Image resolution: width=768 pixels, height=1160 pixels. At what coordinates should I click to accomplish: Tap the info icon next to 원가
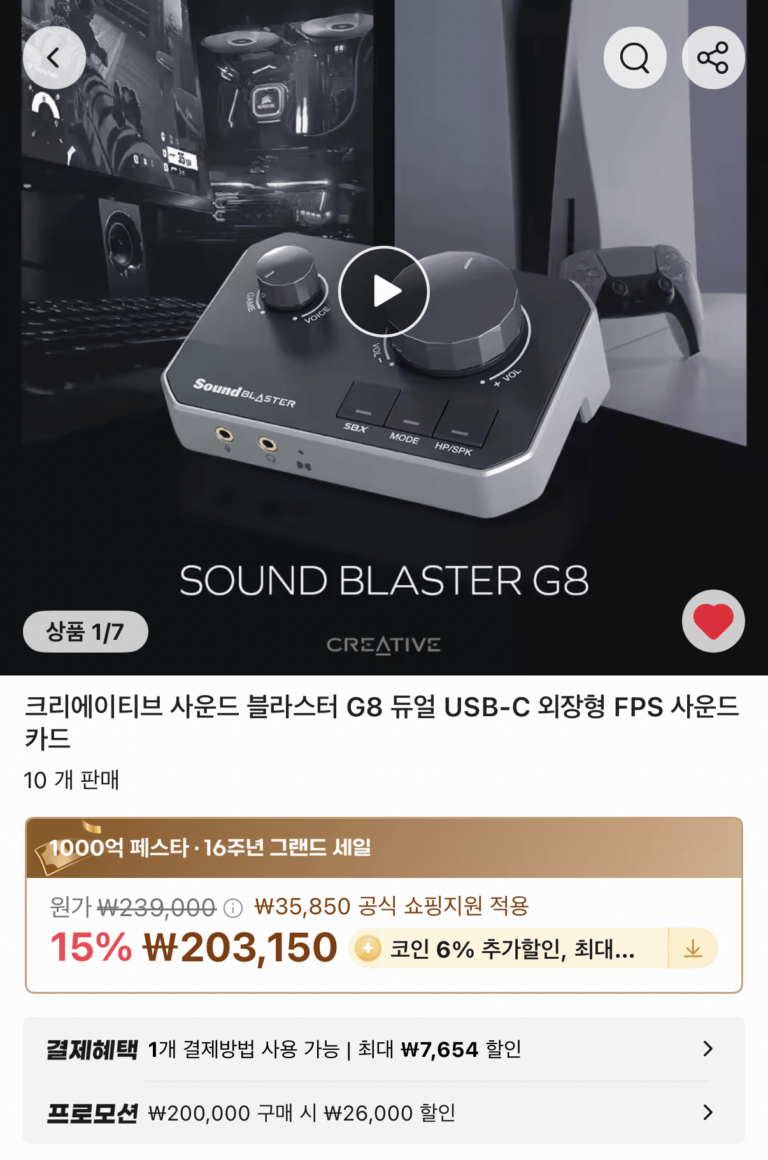(x=233, y=908)
